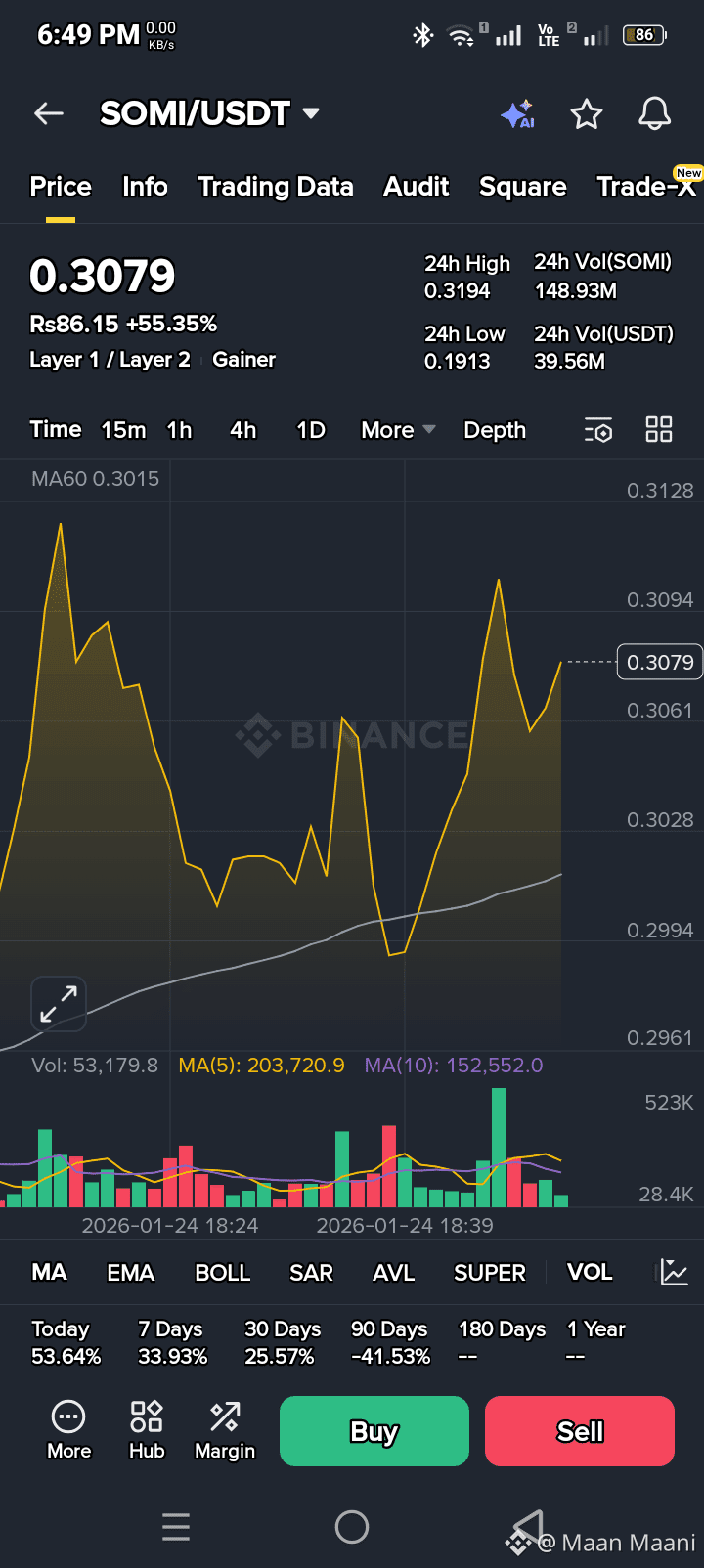The width and height of the screenshot is (704, 1568).
Task: Open Margin trading
Action: 225,1431
